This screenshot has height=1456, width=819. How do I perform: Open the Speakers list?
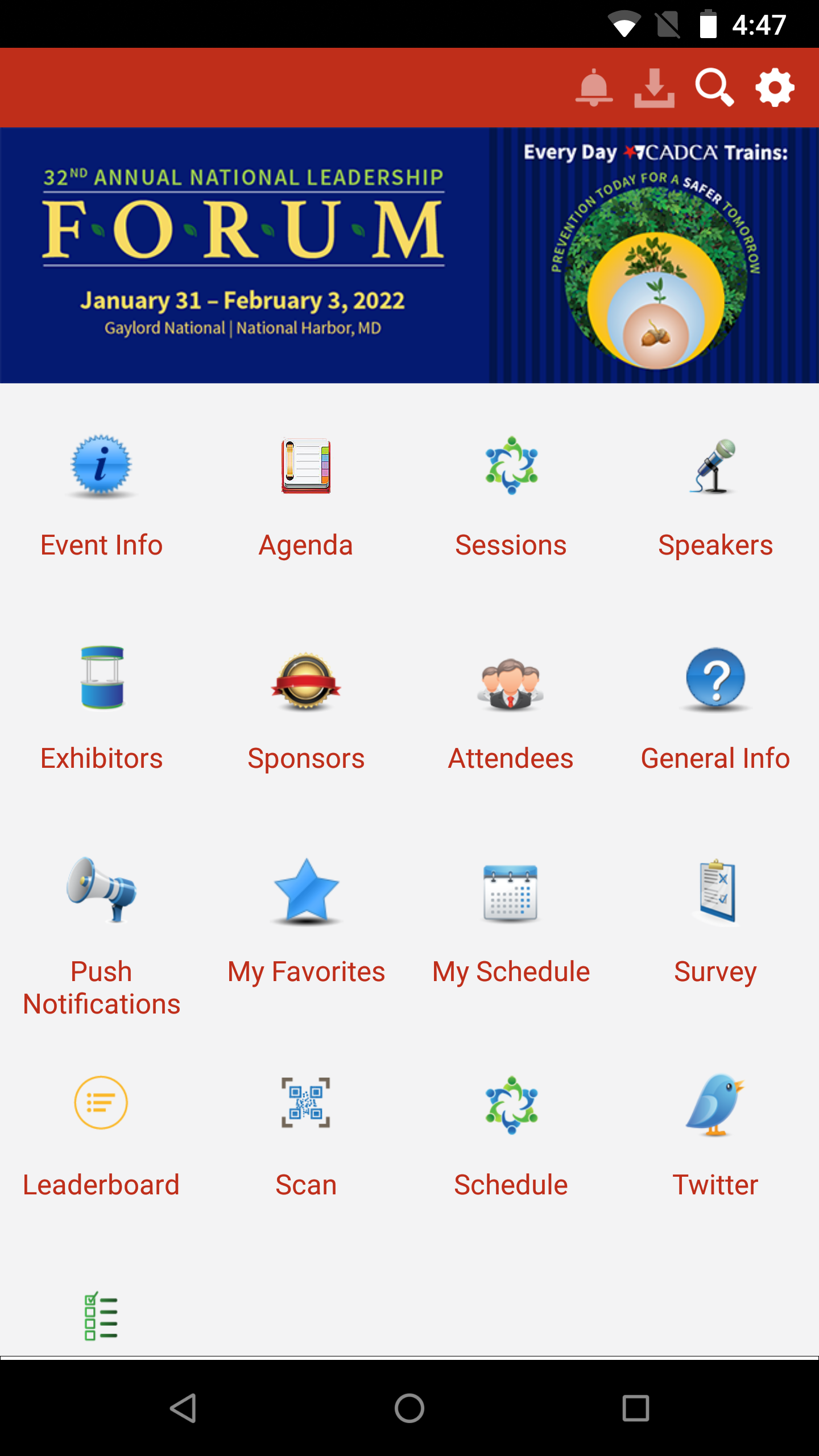[x=715, y=495]
